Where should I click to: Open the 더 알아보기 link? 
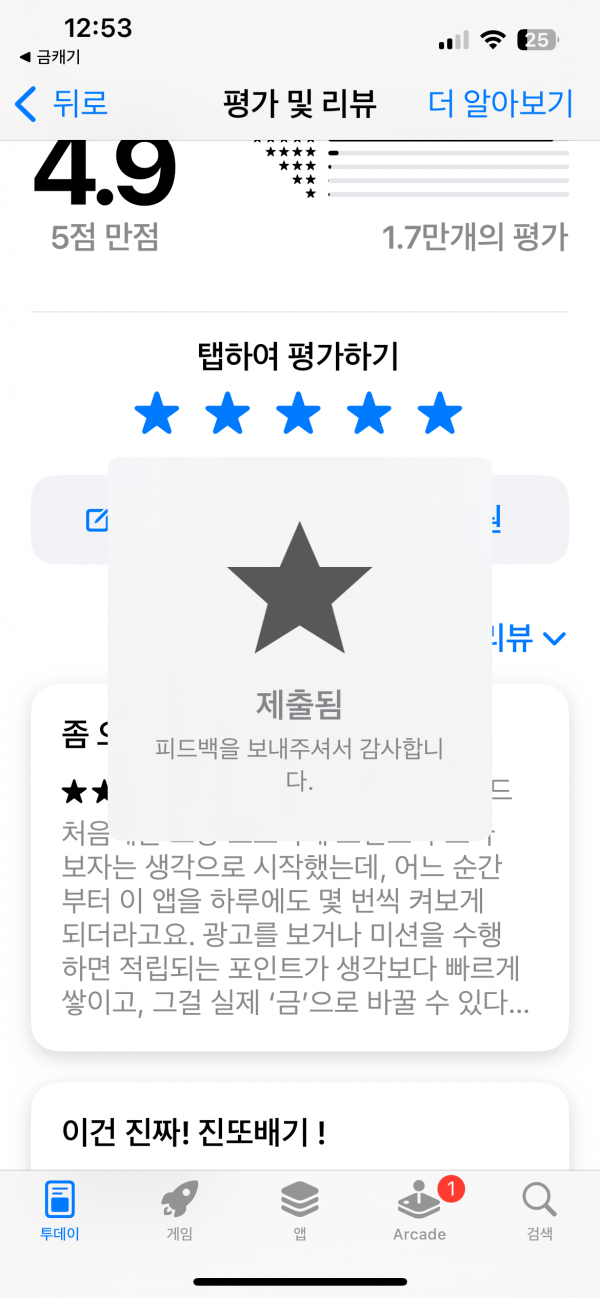[x=500, y=103]
